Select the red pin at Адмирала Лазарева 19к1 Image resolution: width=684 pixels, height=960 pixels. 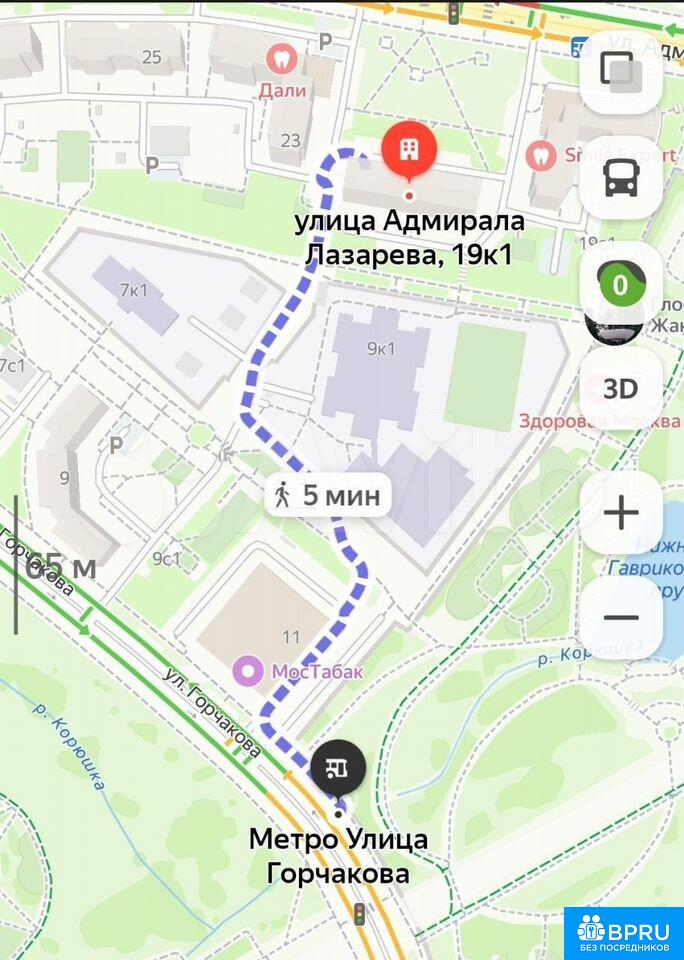pyautogui.click(x=409, y=153)
